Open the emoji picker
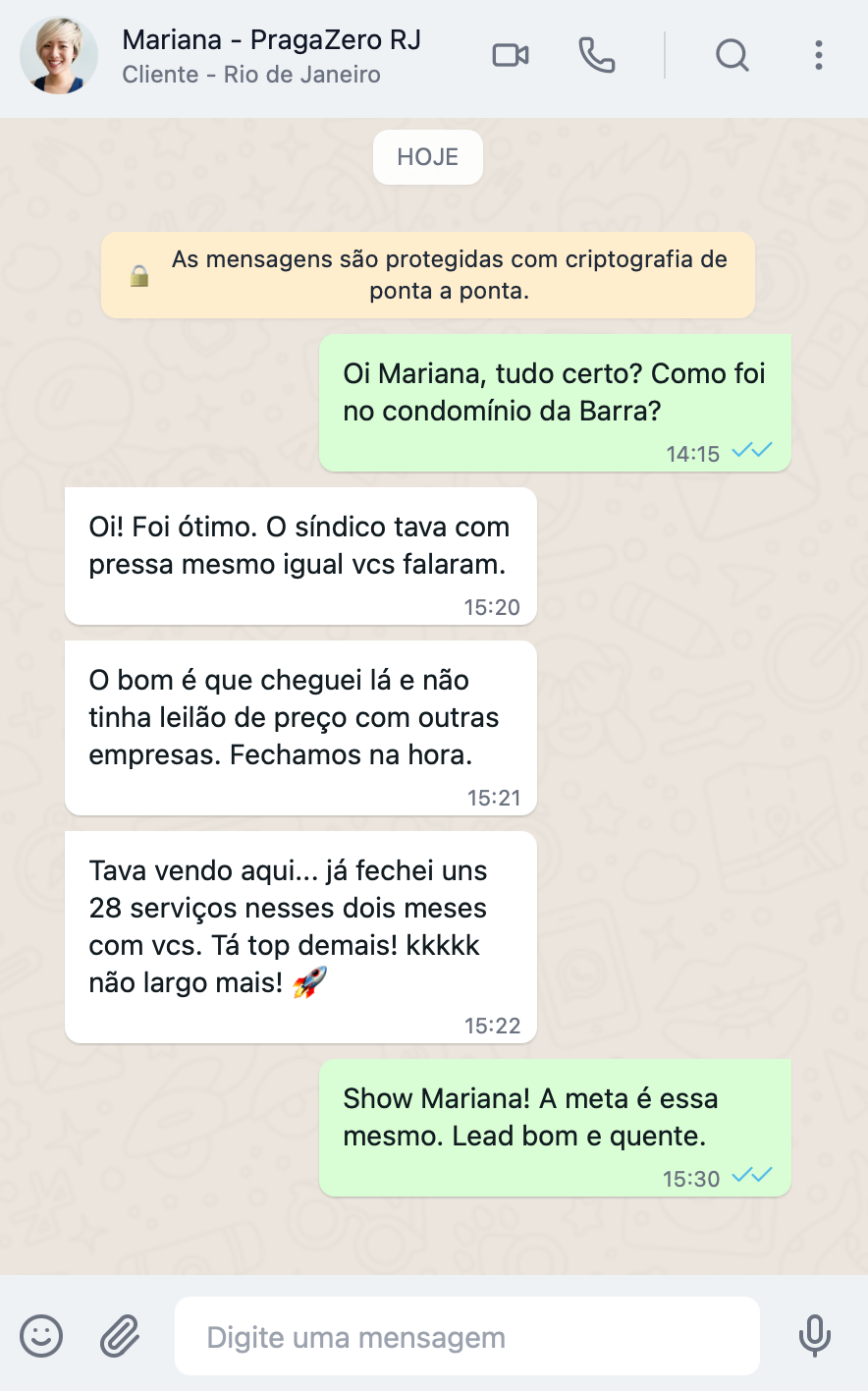 (x=40, y=1336)
